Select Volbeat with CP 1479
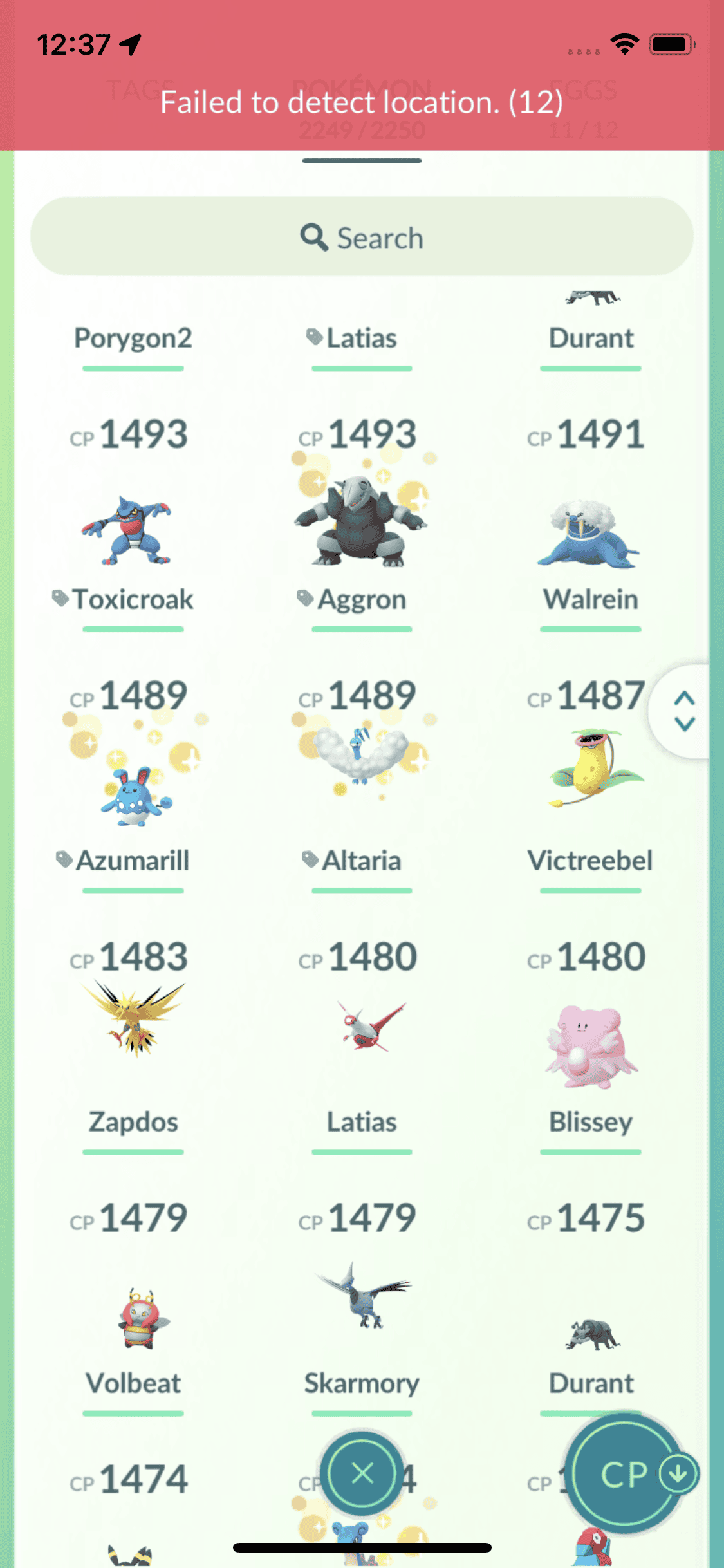The width and height of the screenshot is (724, 1568). pos(140,1320)
